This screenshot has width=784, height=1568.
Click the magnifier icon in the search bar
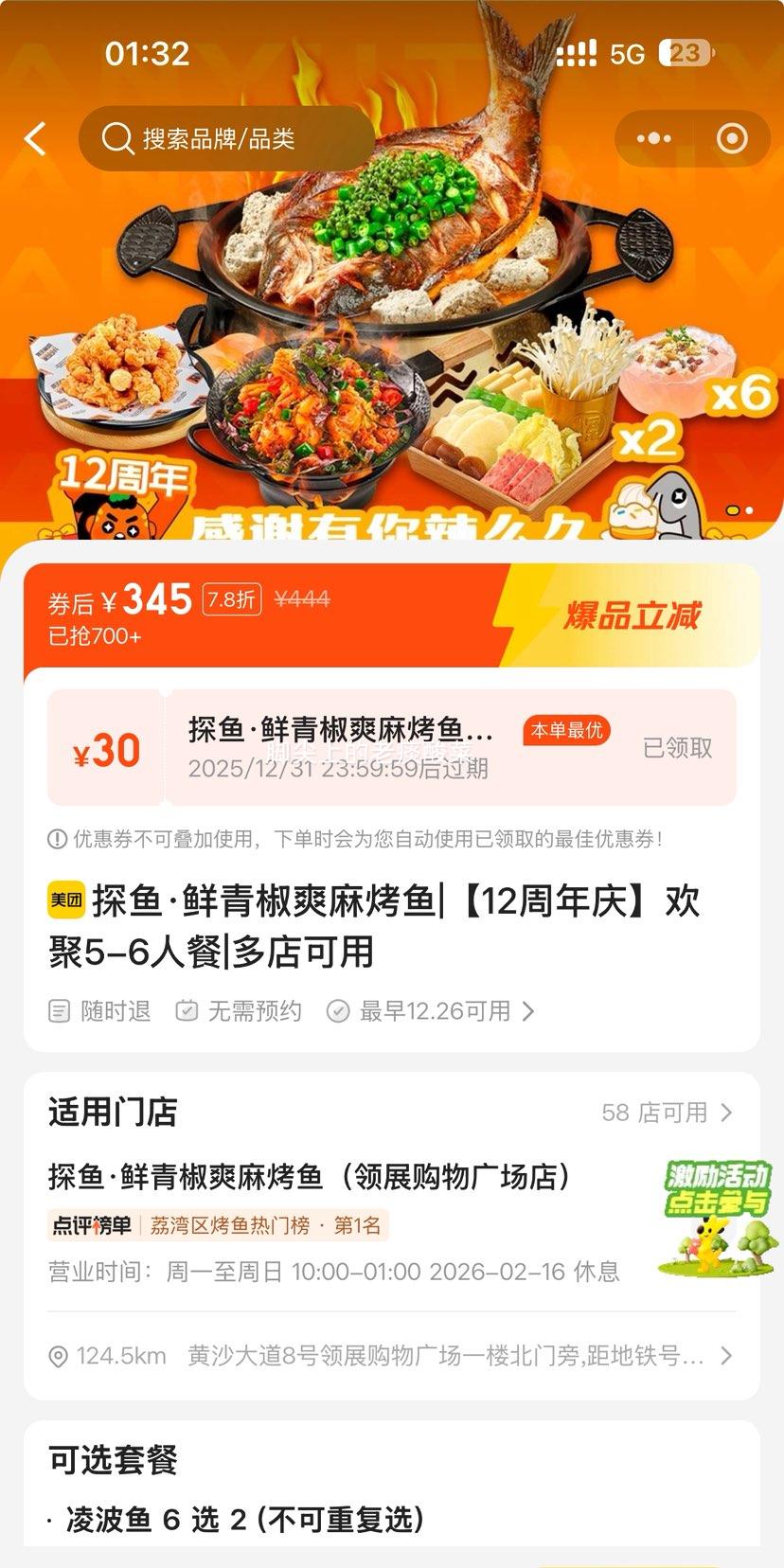point(116,138)
